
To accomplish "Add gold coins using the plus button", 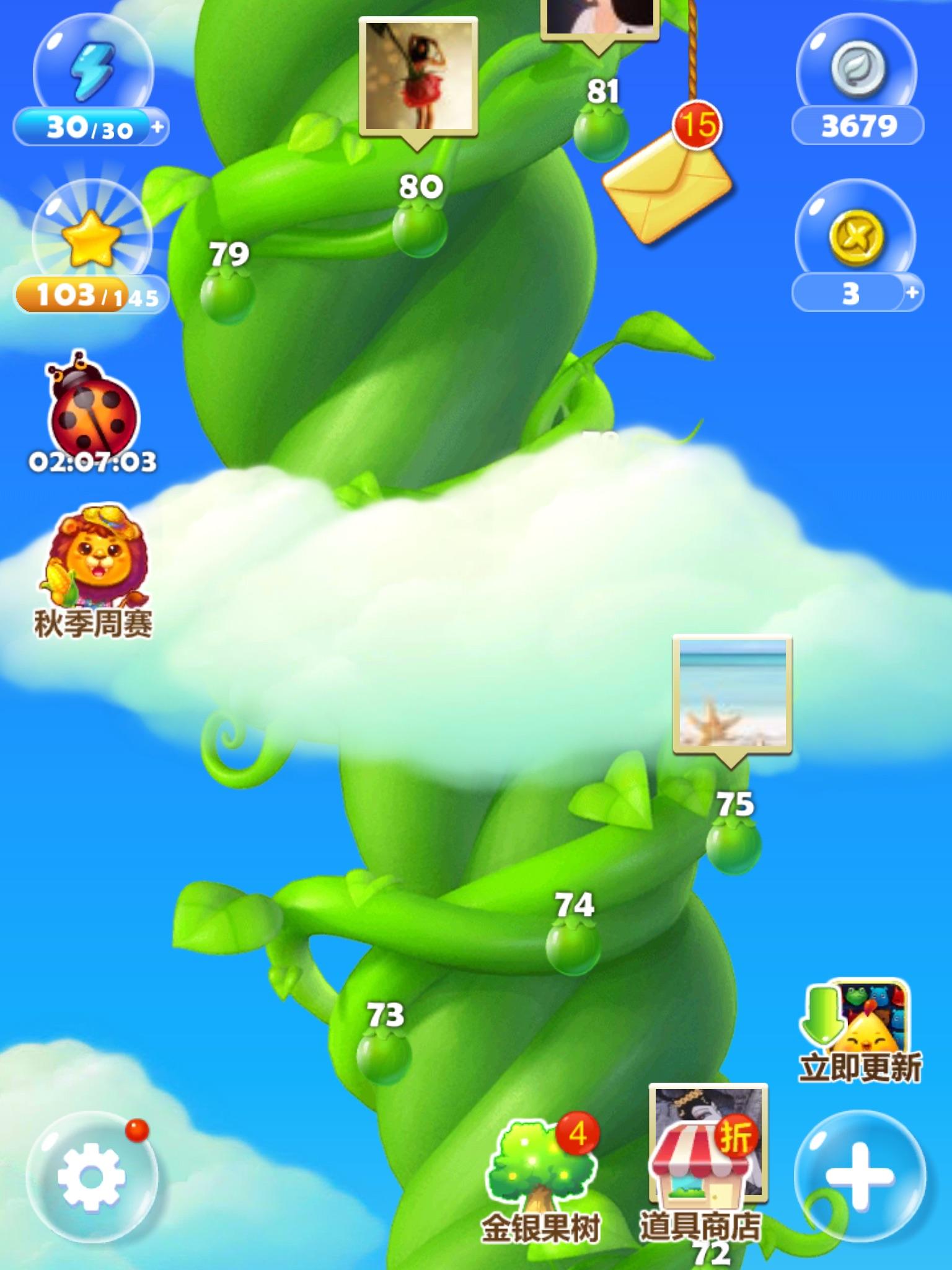I will (912, 293).
